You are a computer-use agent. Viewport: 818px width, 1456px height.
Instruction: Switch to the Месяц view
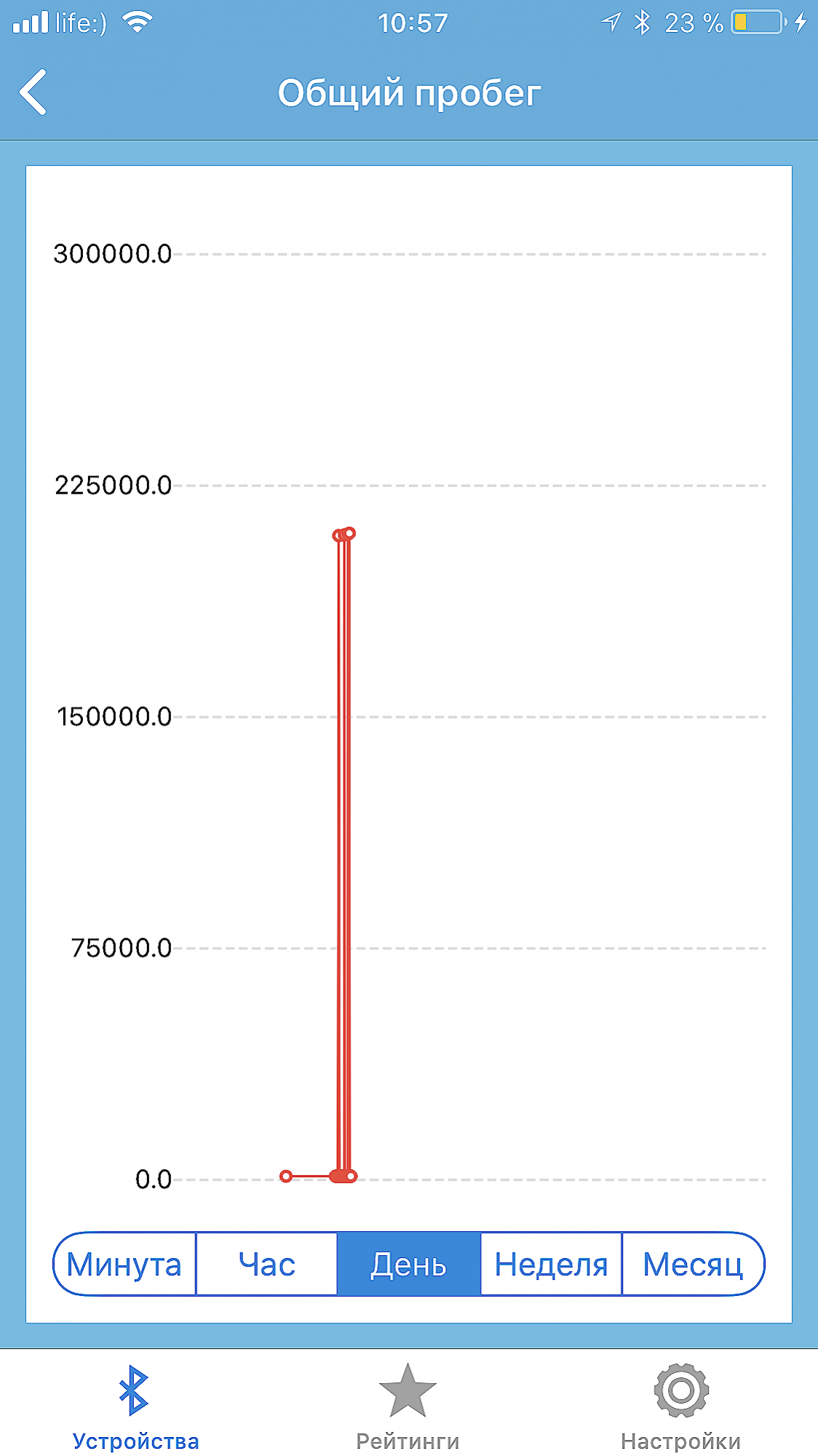click(693, 1265)
